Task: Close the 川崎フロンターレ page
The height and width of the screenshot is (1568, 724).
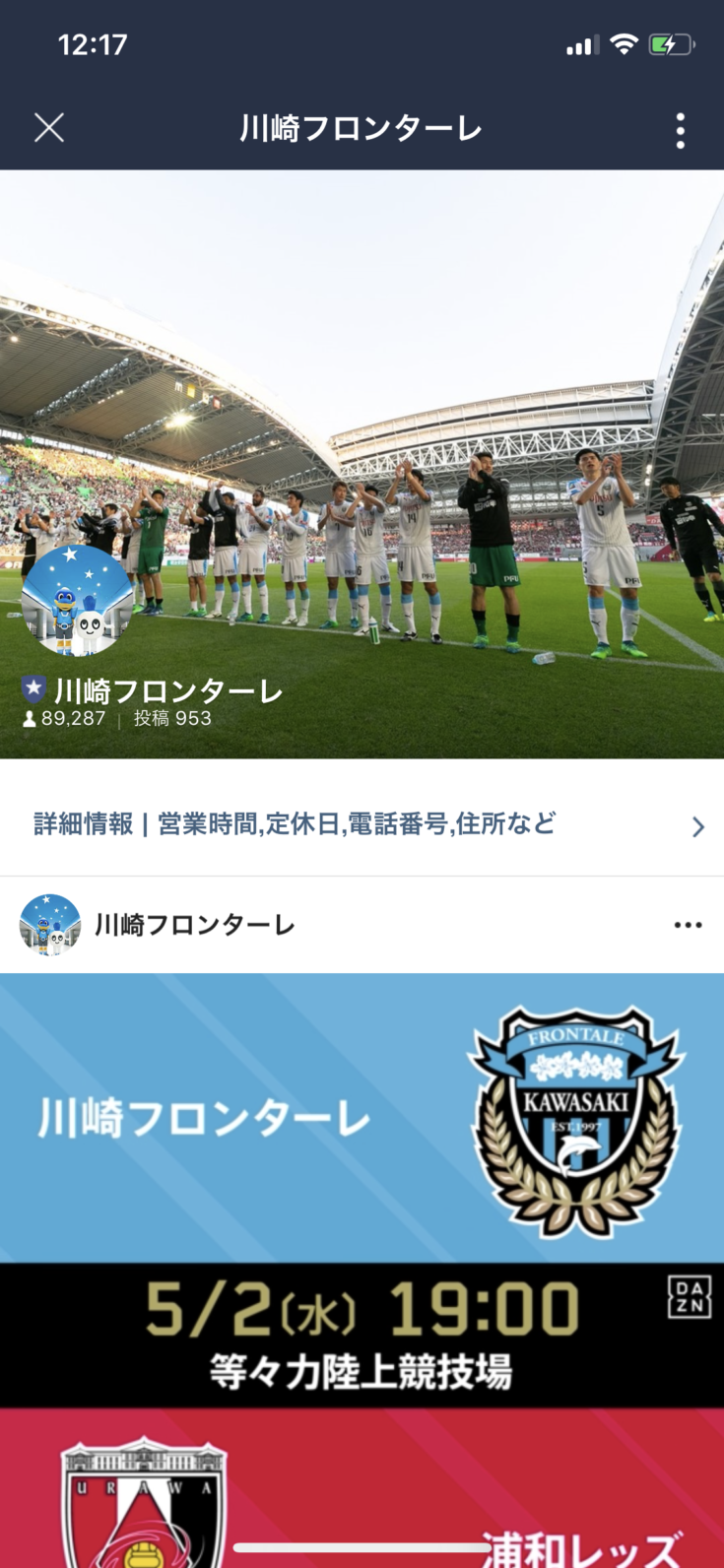Action: (48, 128)
